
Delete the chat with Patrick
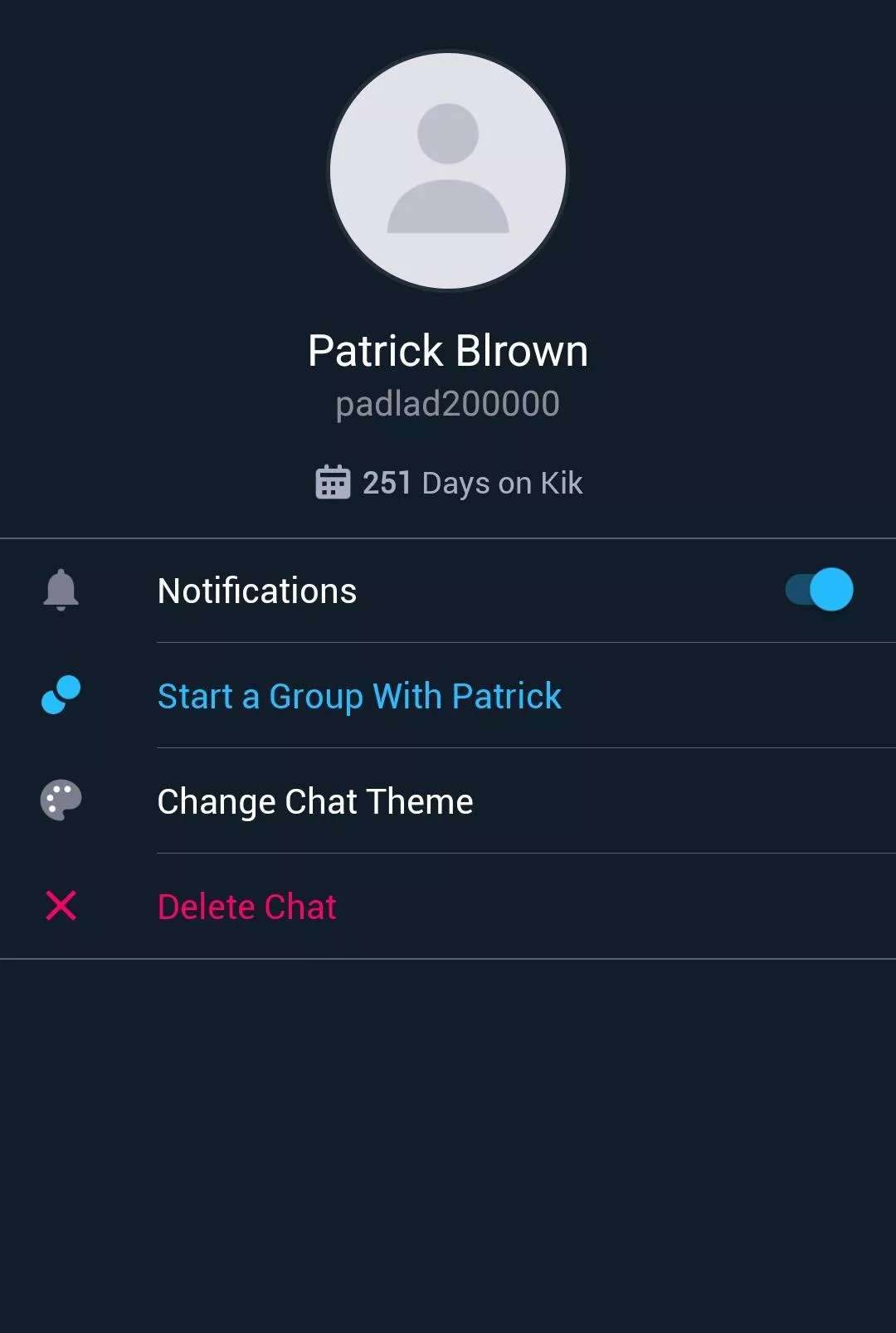246,907
